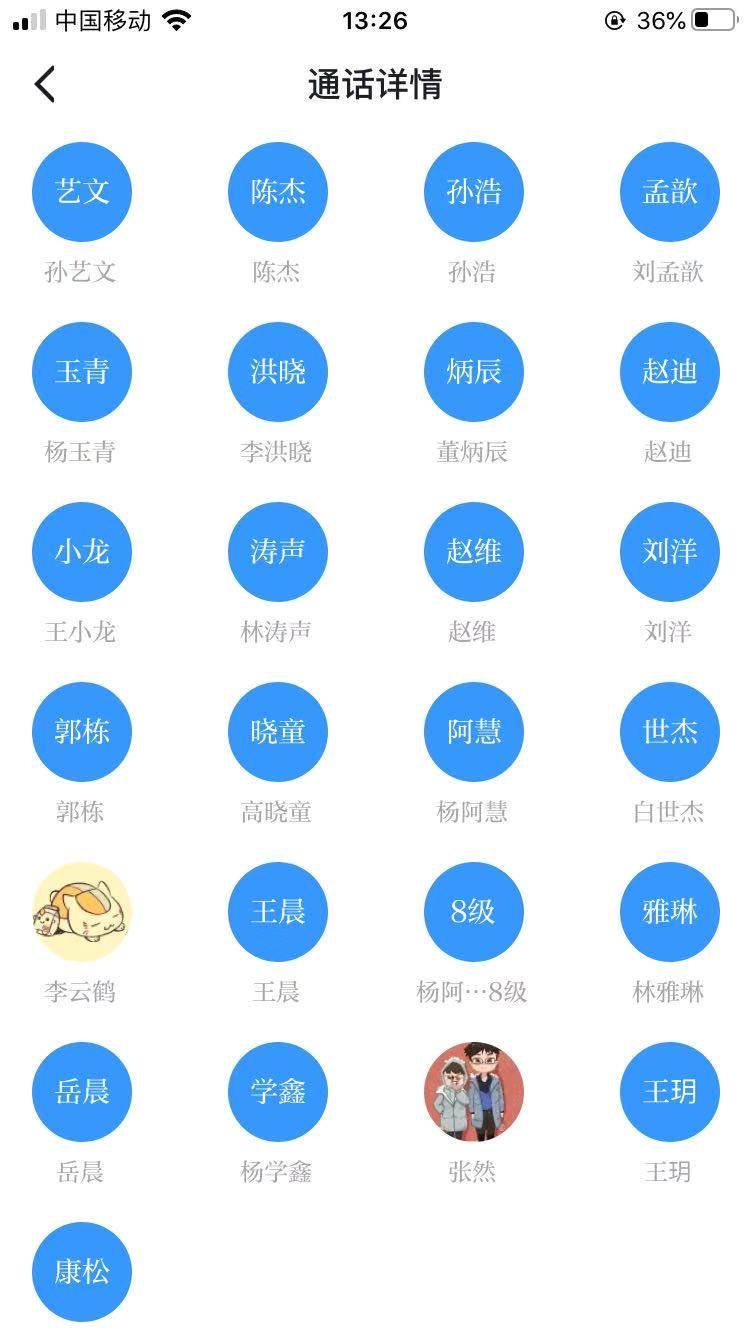Viewport: 750px width, 1334px height.
Task: Open 董炳辰's avatar
Action: (x=473, y=372)
